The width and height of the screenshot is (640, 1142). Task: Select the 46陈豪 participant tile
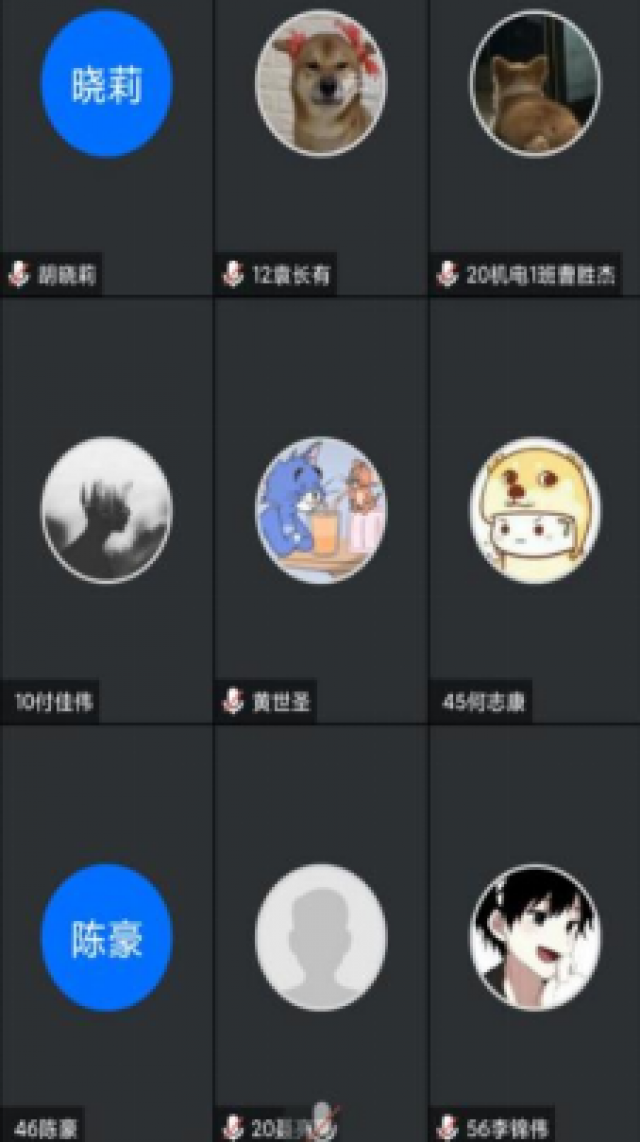click(106, 935)
